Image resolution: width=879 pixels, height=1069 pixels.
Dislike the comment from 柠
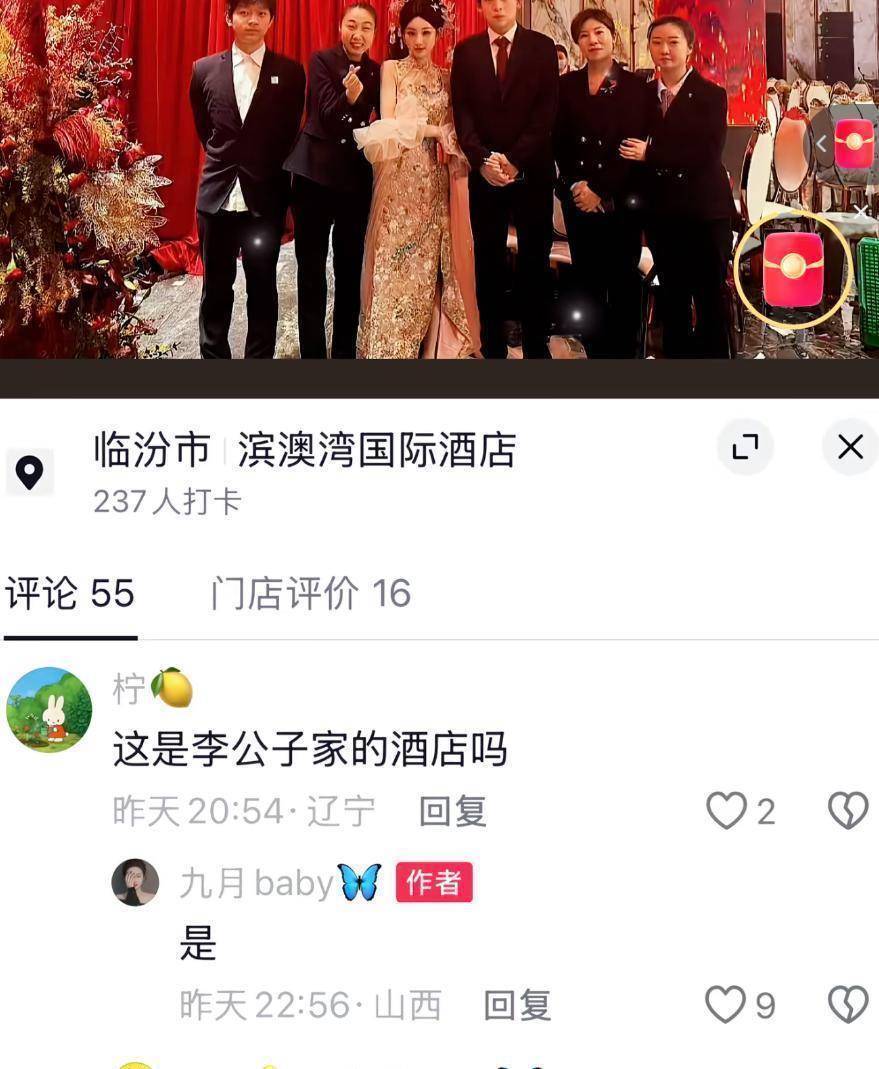click(848, 811)
